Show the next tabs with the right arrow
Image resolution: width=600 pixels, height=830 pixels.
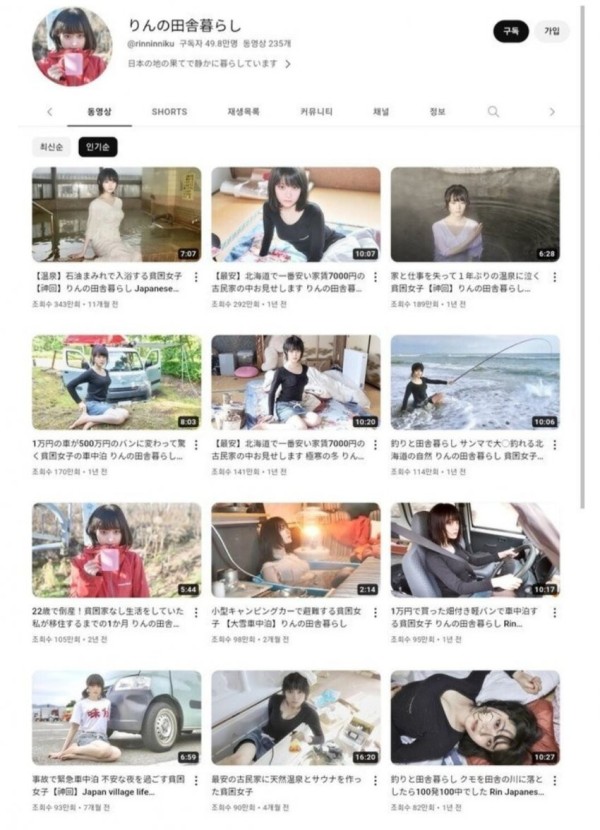551,112
